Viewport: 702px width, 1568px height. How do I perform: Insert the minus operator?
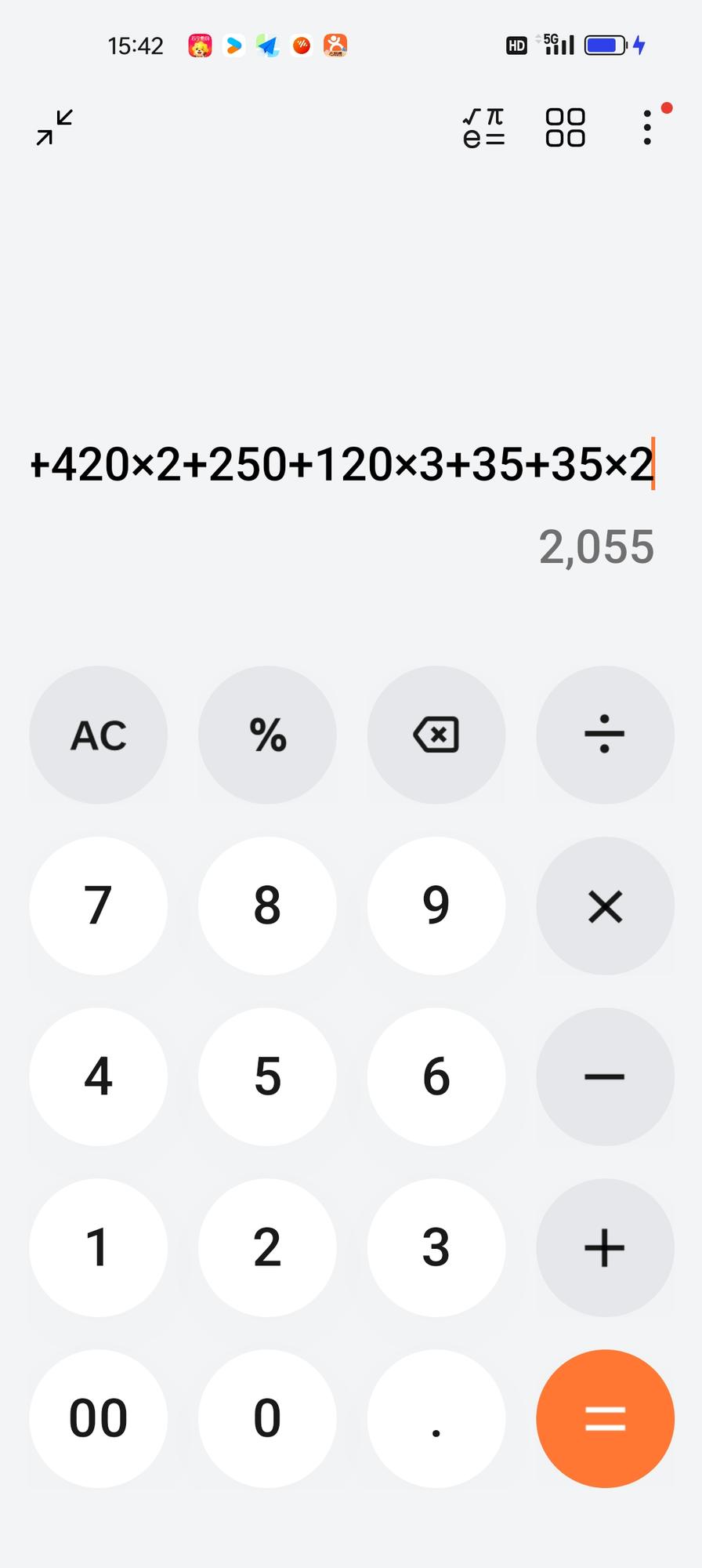pyautogui.click(x=605, y=1076)
